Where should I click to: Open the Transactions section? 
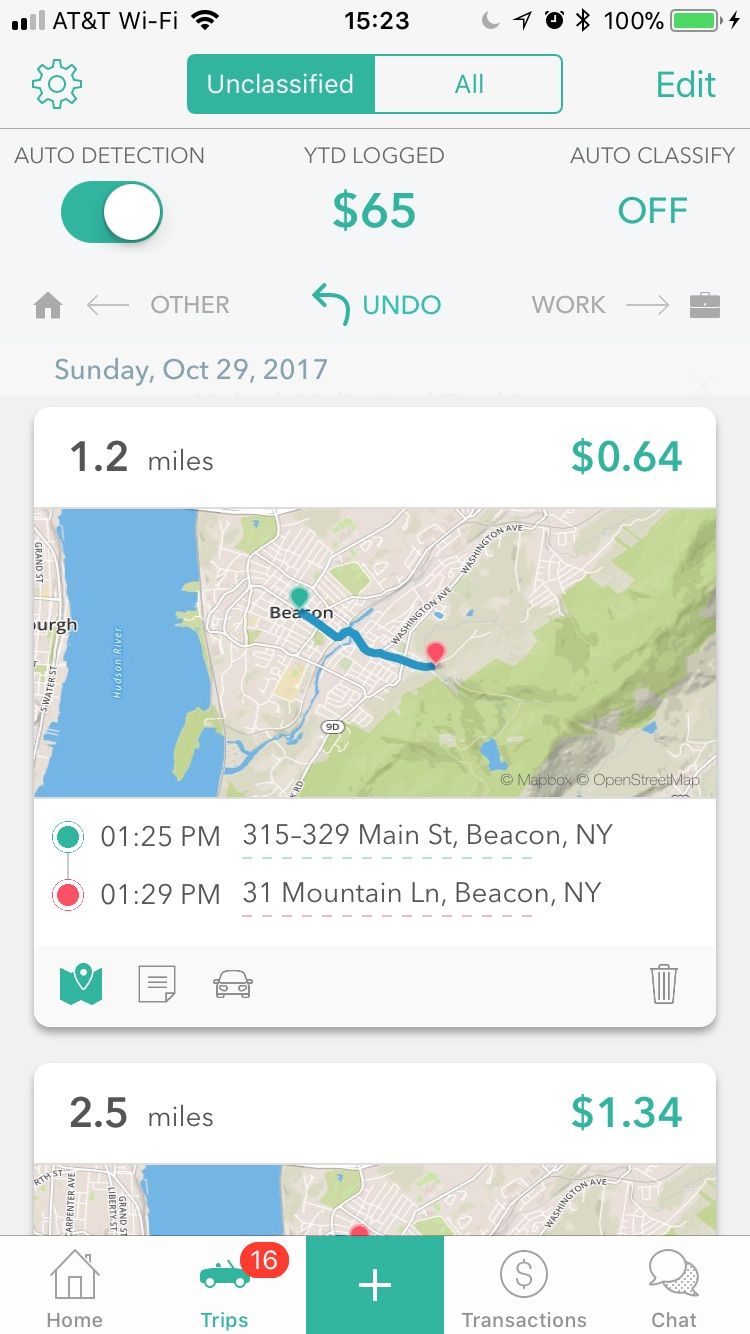[524, 1285]
